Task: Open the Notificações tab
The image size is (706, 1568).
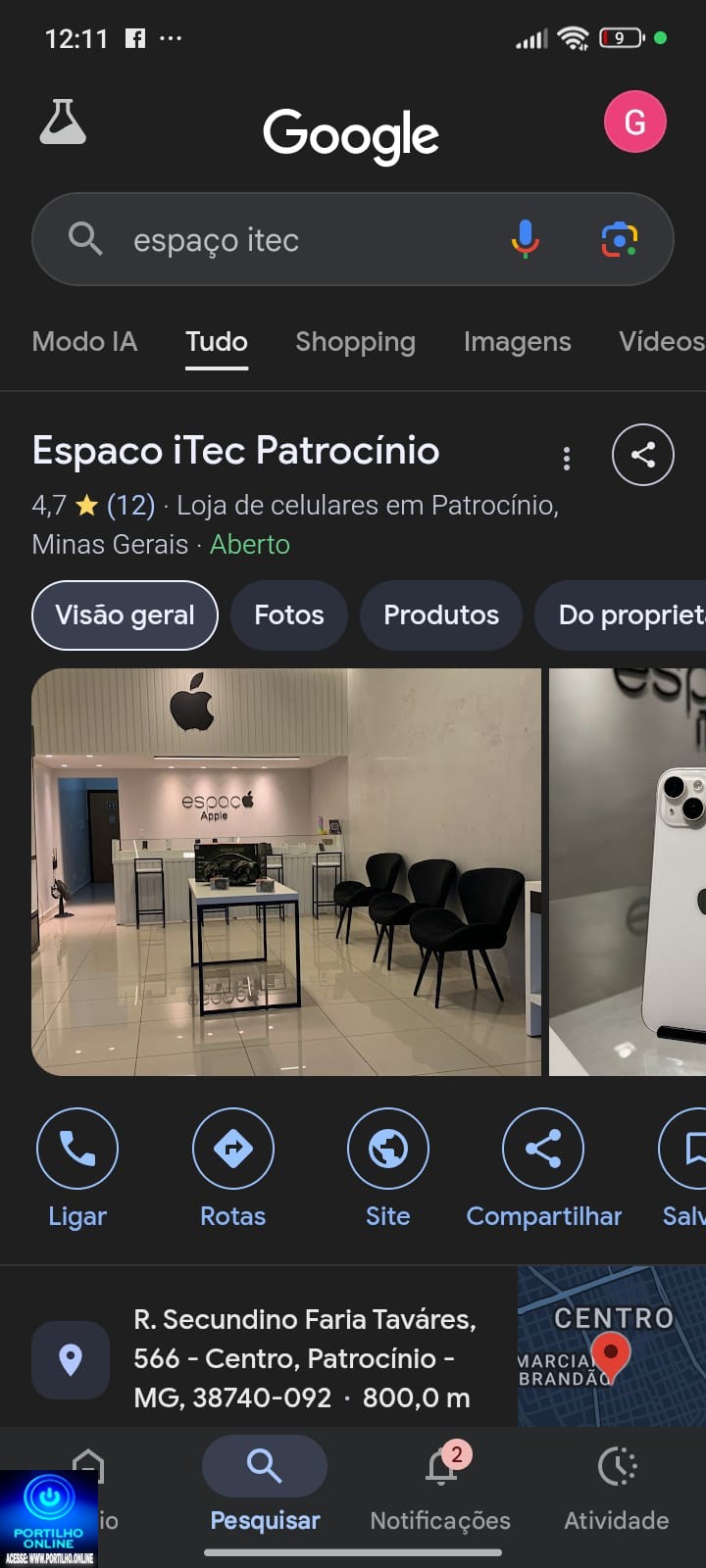Action: coord(440,1488)
